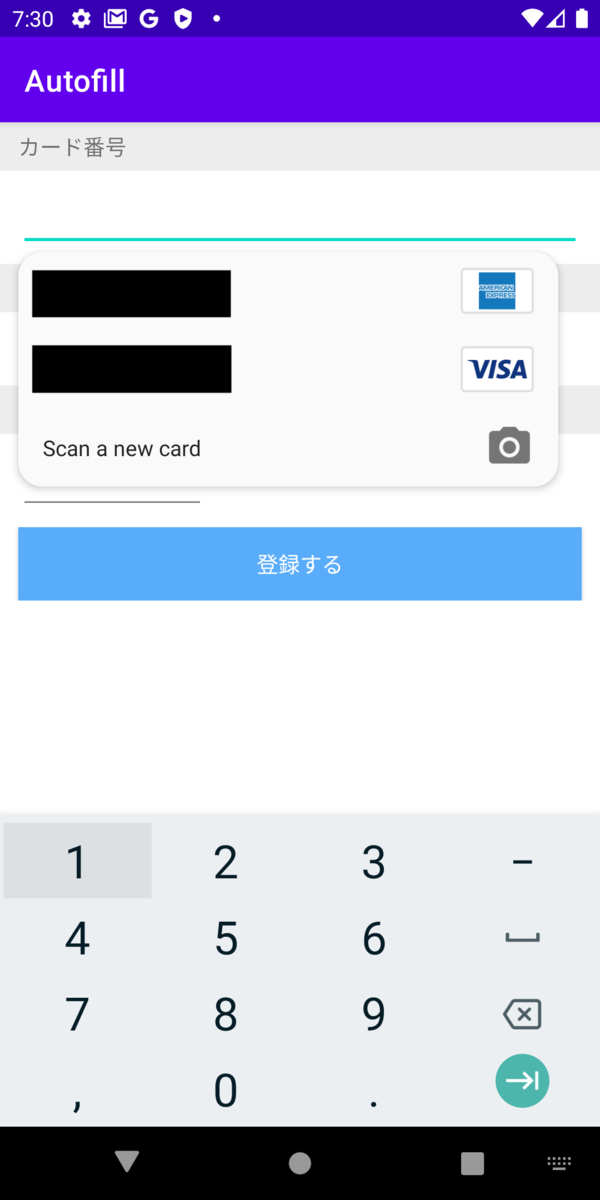Go back with the navigation bar

click(x=127, y=1162)
